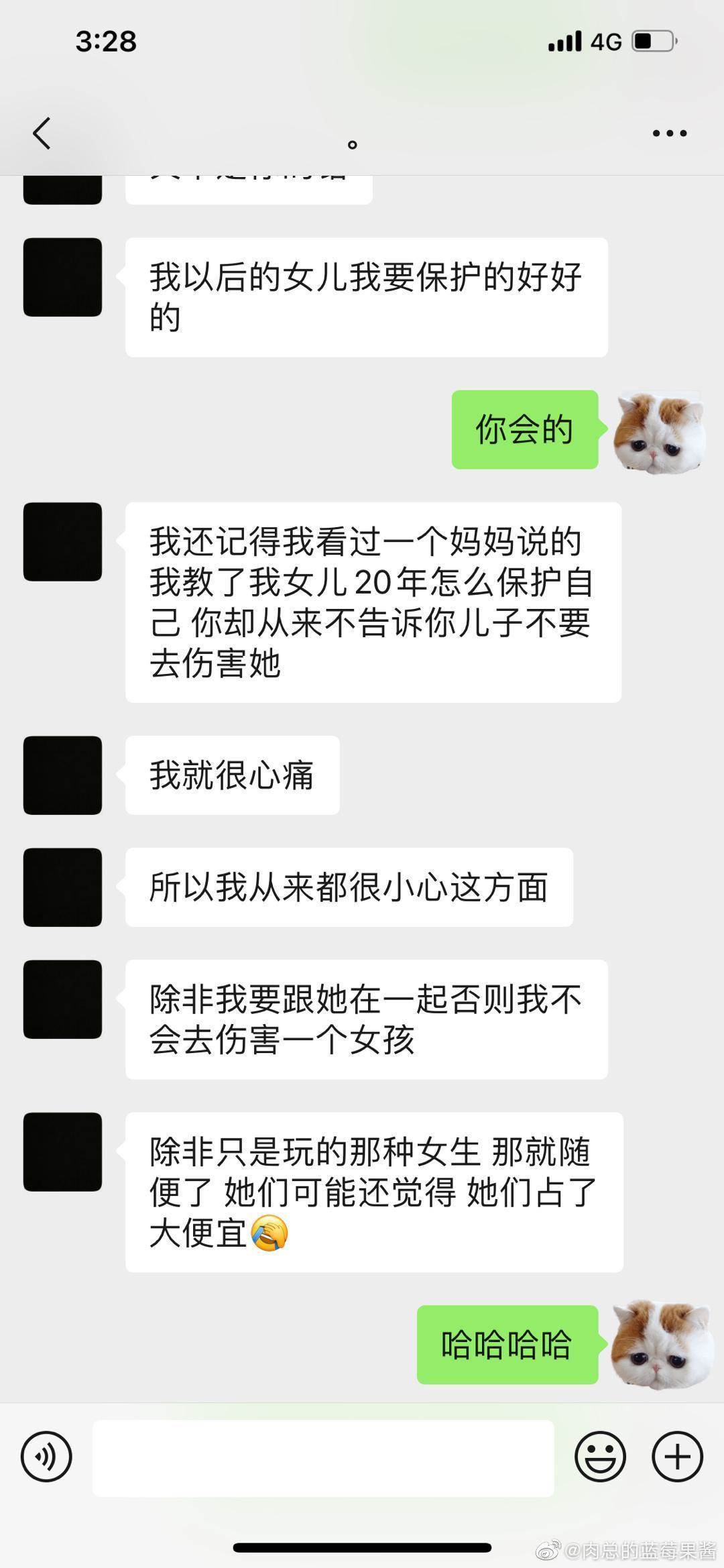The width and height of the screenshot is (724, 1568).
Task: Open the emoji sticker panel
Action: (x=600, y=1457)
